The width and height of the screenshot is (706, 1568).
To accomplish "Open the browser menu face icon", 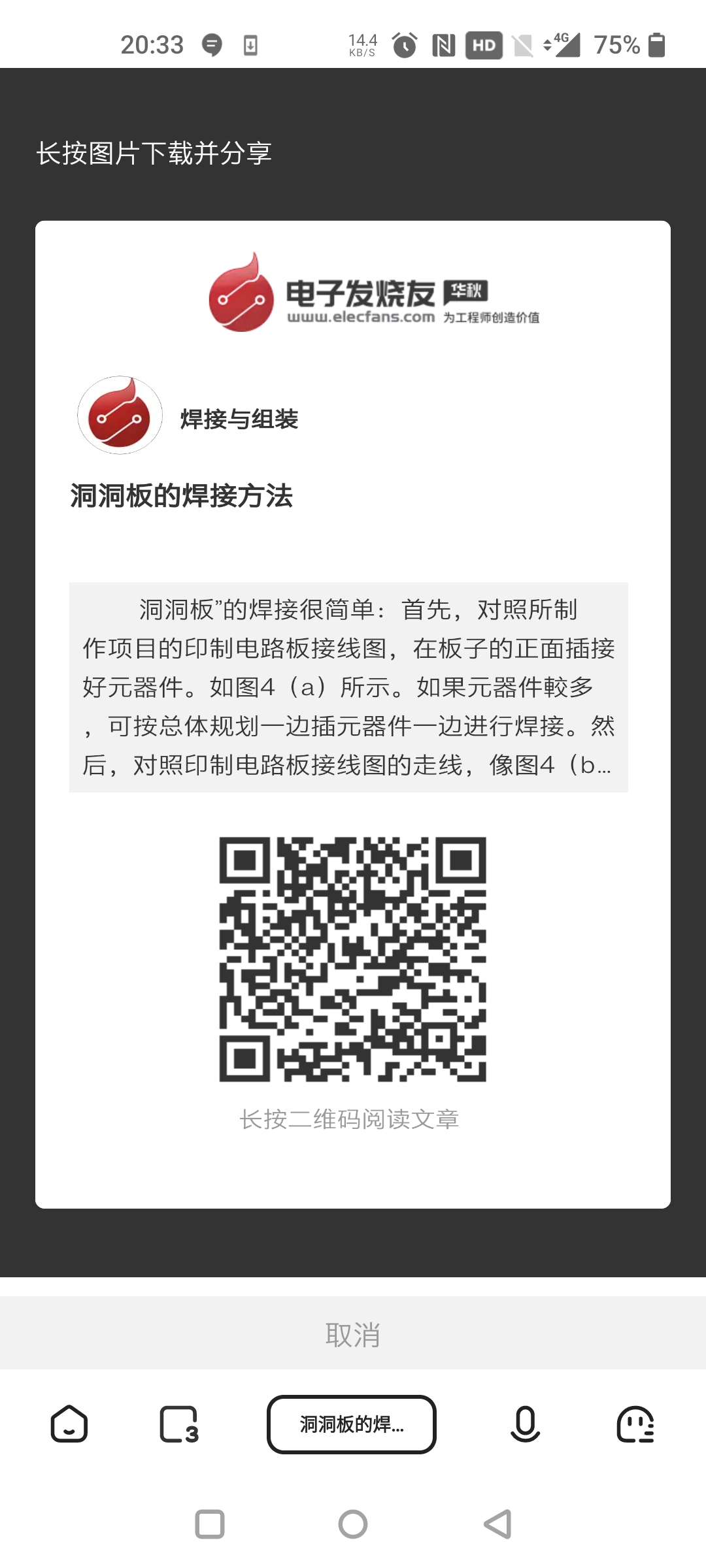I will 636,1424.
